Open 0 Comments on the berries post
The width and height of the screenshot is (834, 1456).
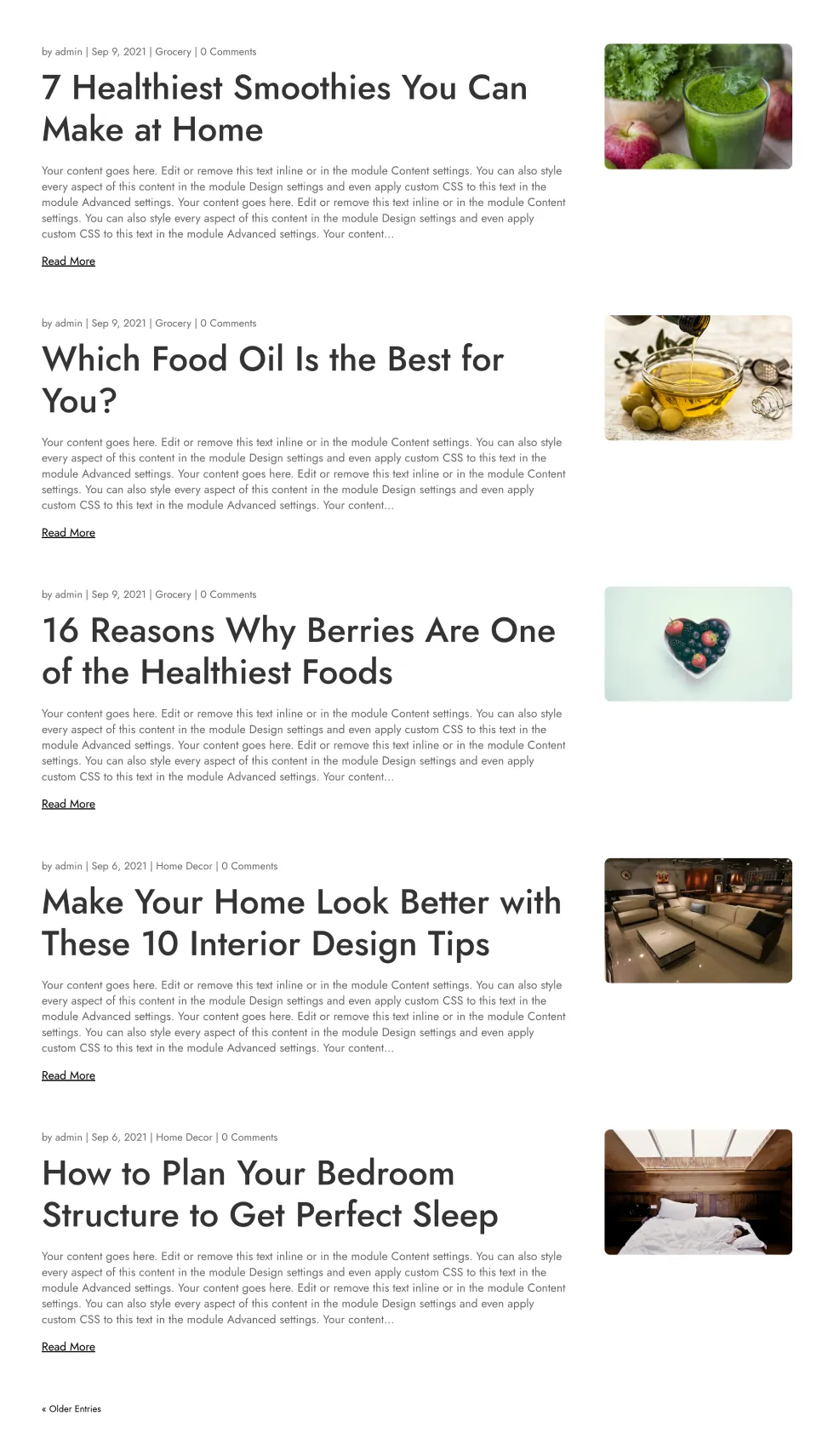coord(228,595)
